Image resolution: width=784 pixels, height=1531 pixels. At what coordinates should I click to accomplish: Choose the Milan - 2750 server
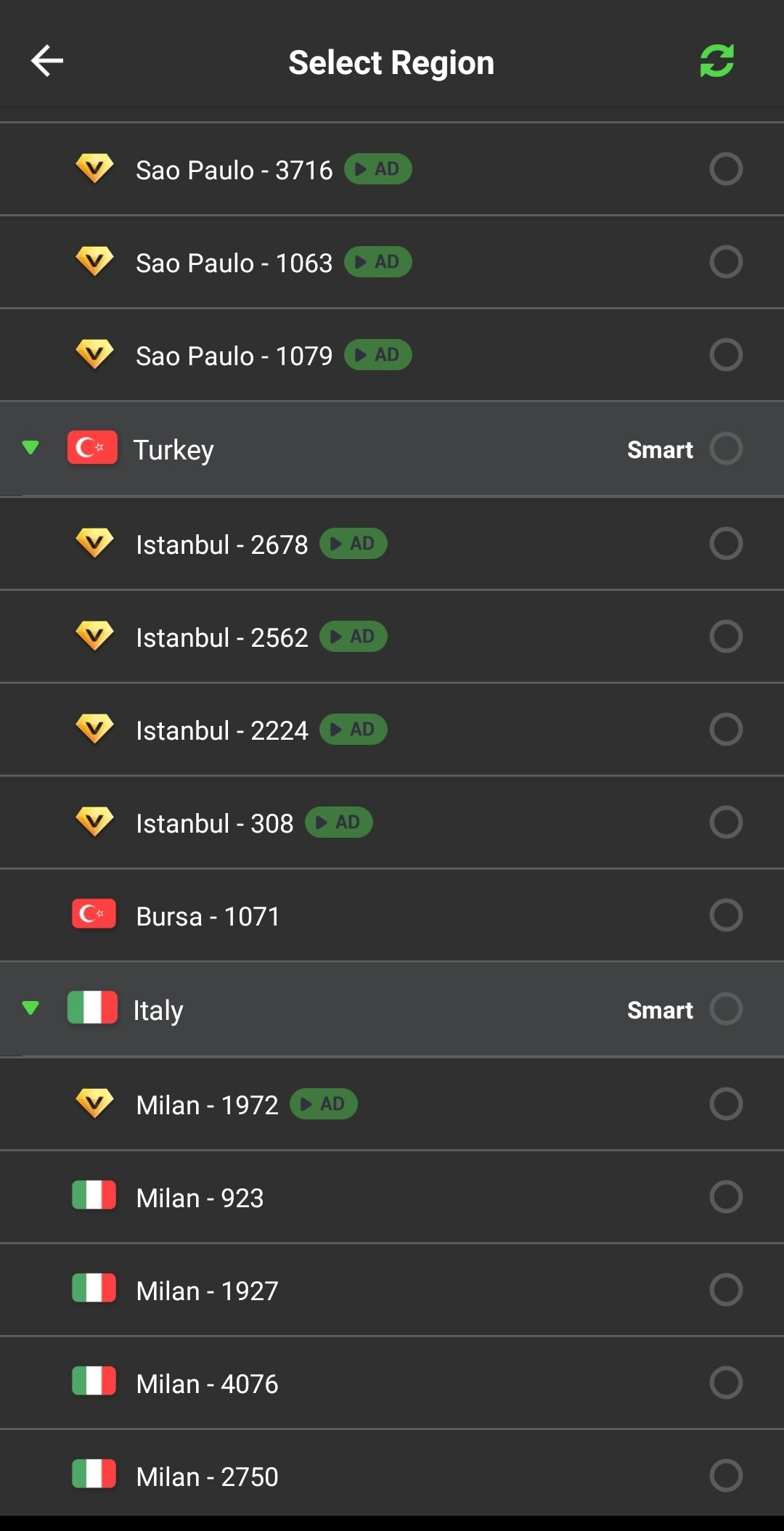(392, 1474)
